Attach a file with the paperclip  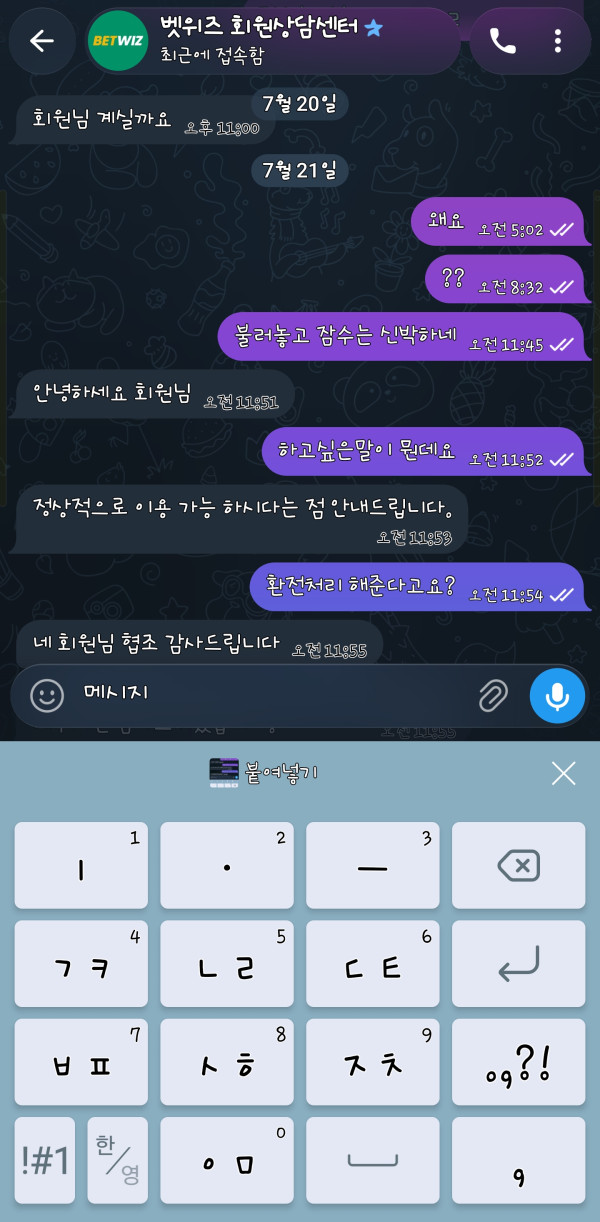pyautogui.click(x=493, y=695)
